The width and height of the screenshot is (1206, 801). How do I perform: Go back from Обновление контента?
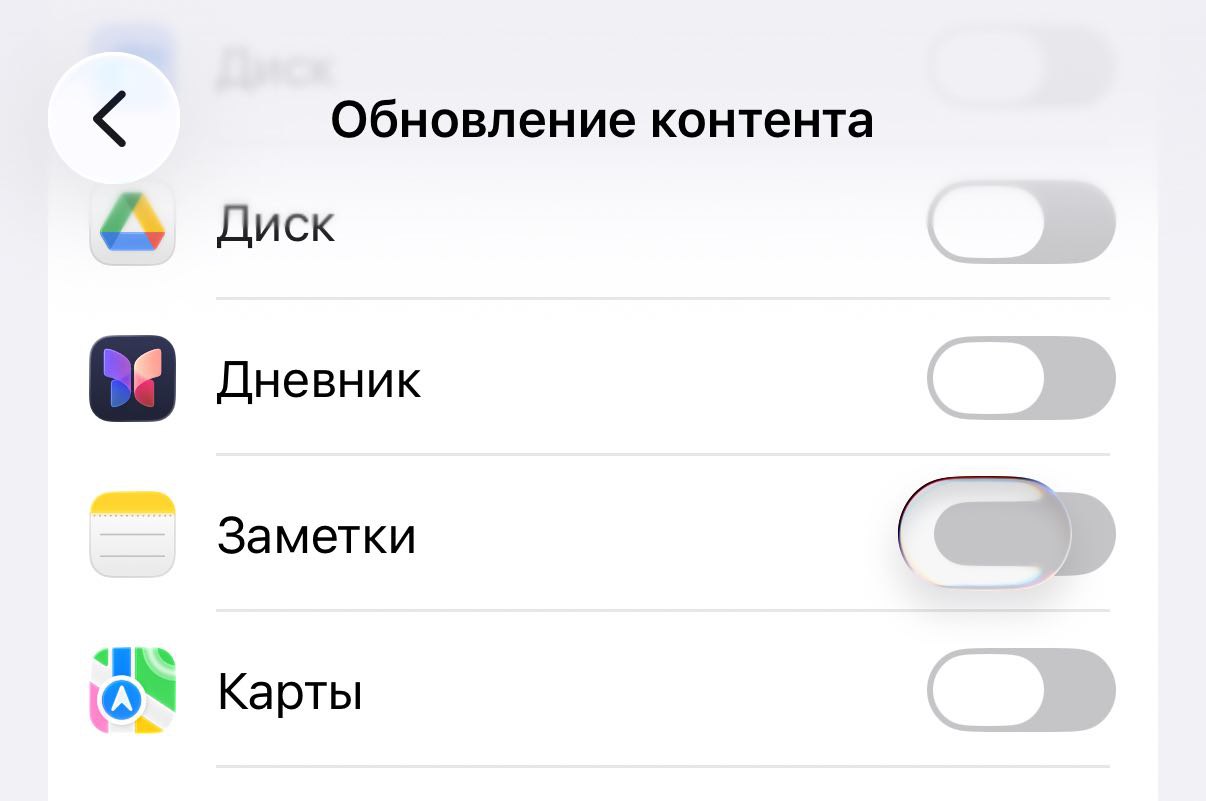tap(112, 119)
